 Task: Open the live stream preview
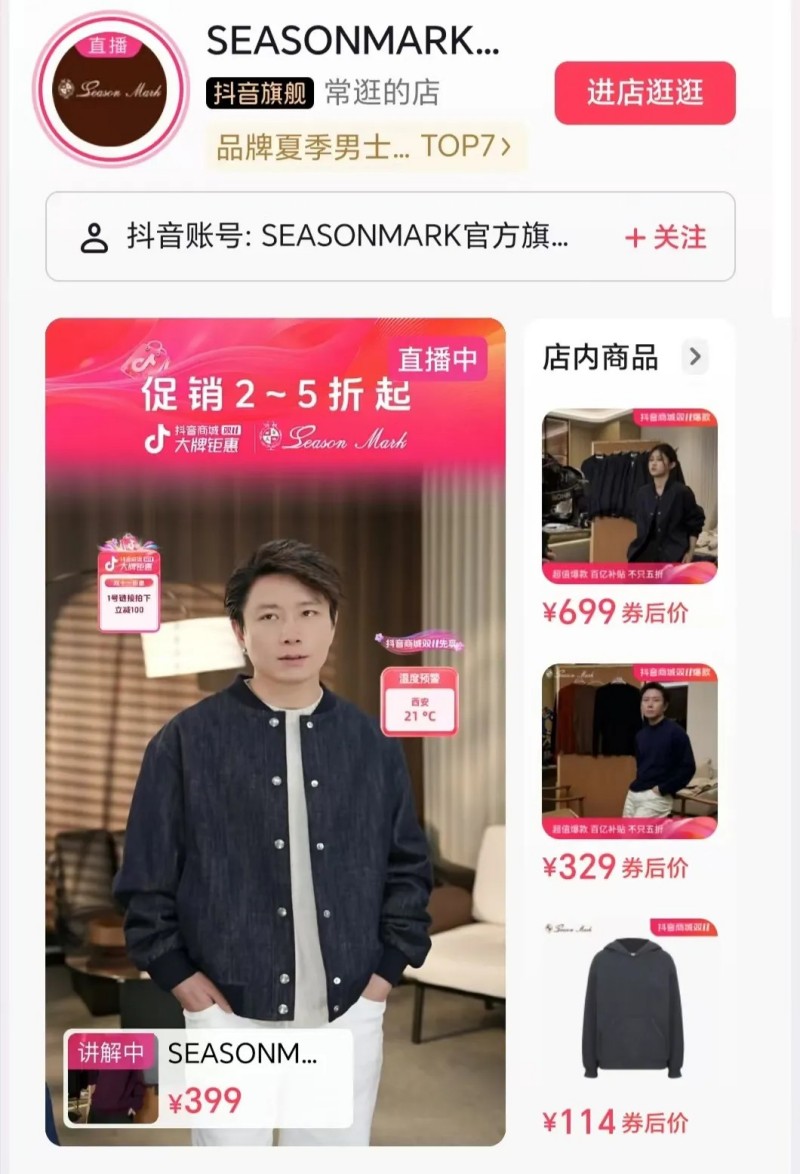[275, 650]
